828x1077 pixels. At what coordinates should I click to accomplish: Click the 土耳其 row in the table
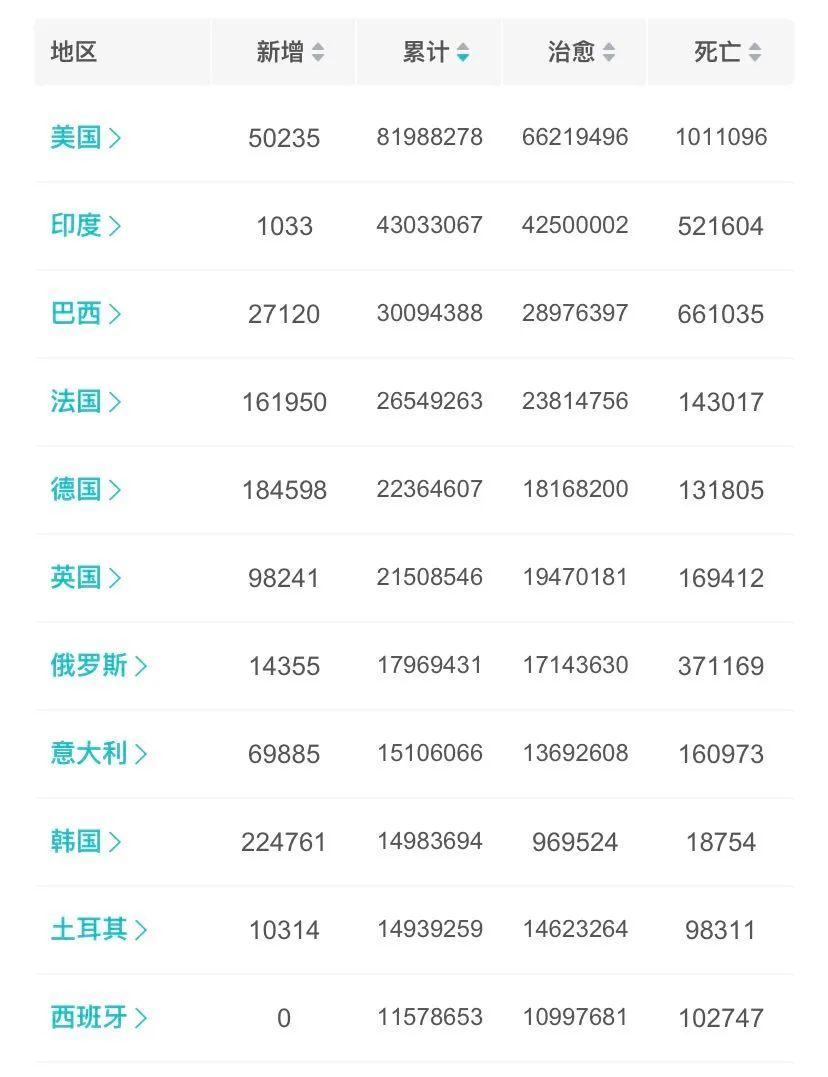[414, 930]
